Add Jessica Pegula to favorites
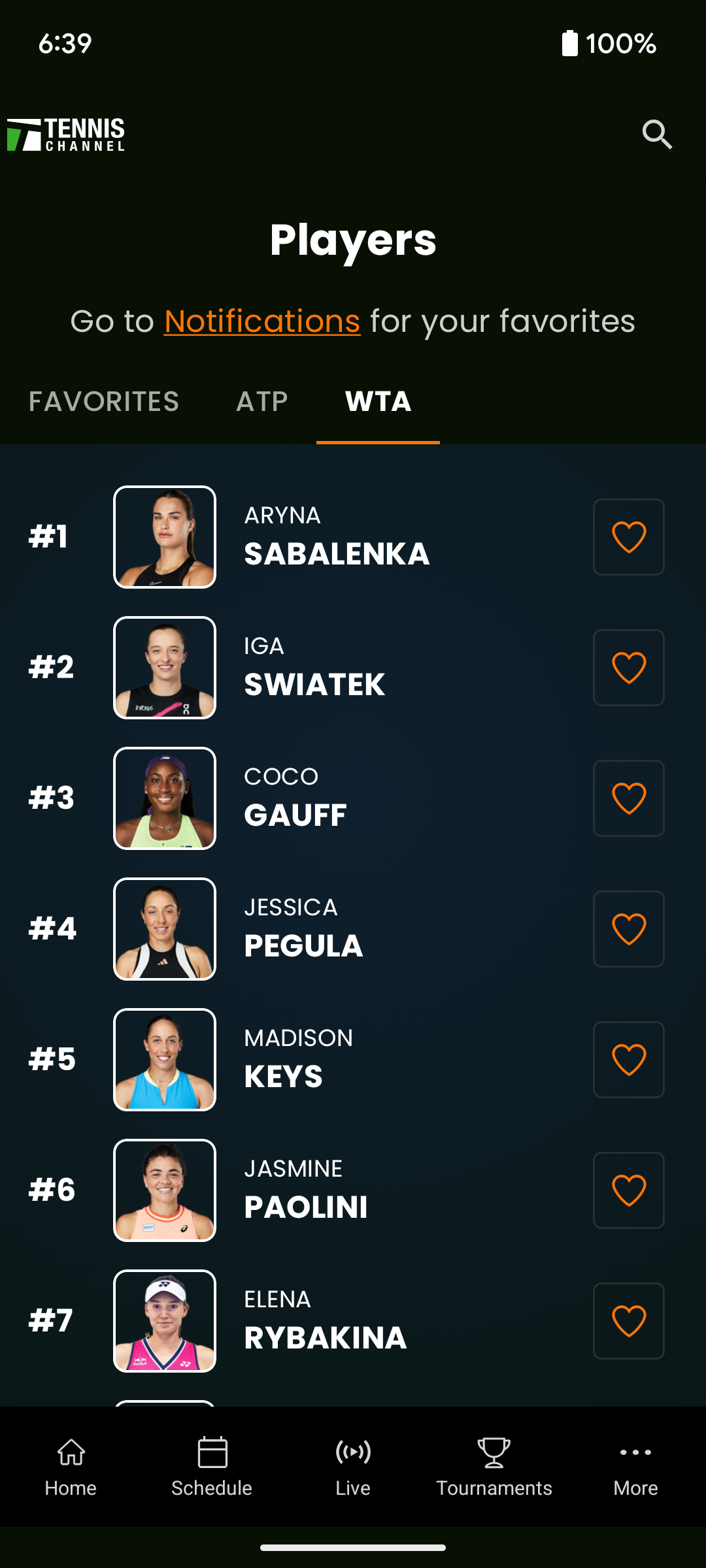This screenshot has height=1568, width=706. 628,929
